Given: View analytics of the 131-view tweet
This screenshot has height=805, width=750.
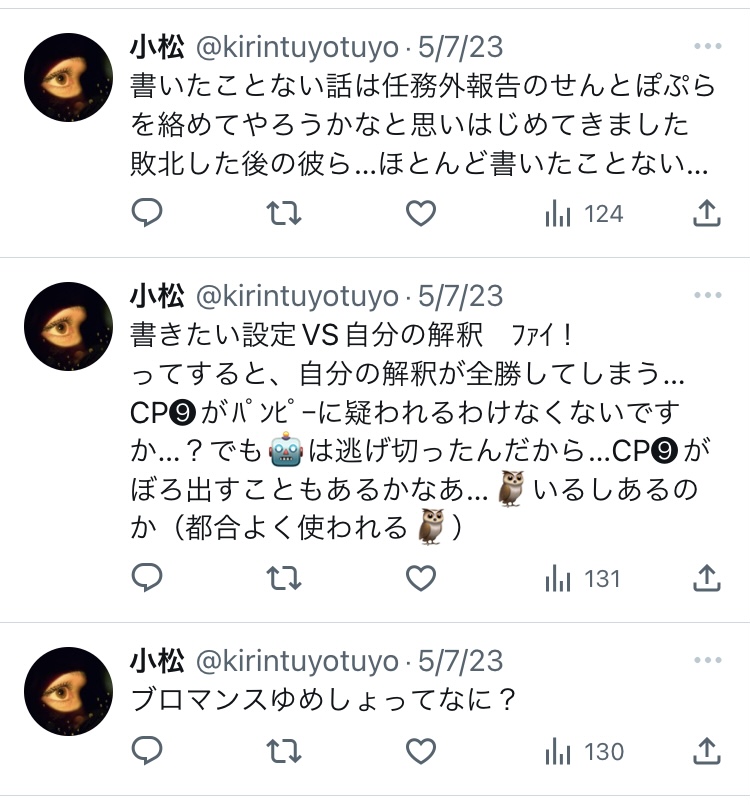Looking at the screenshot, I should point(583,578).
